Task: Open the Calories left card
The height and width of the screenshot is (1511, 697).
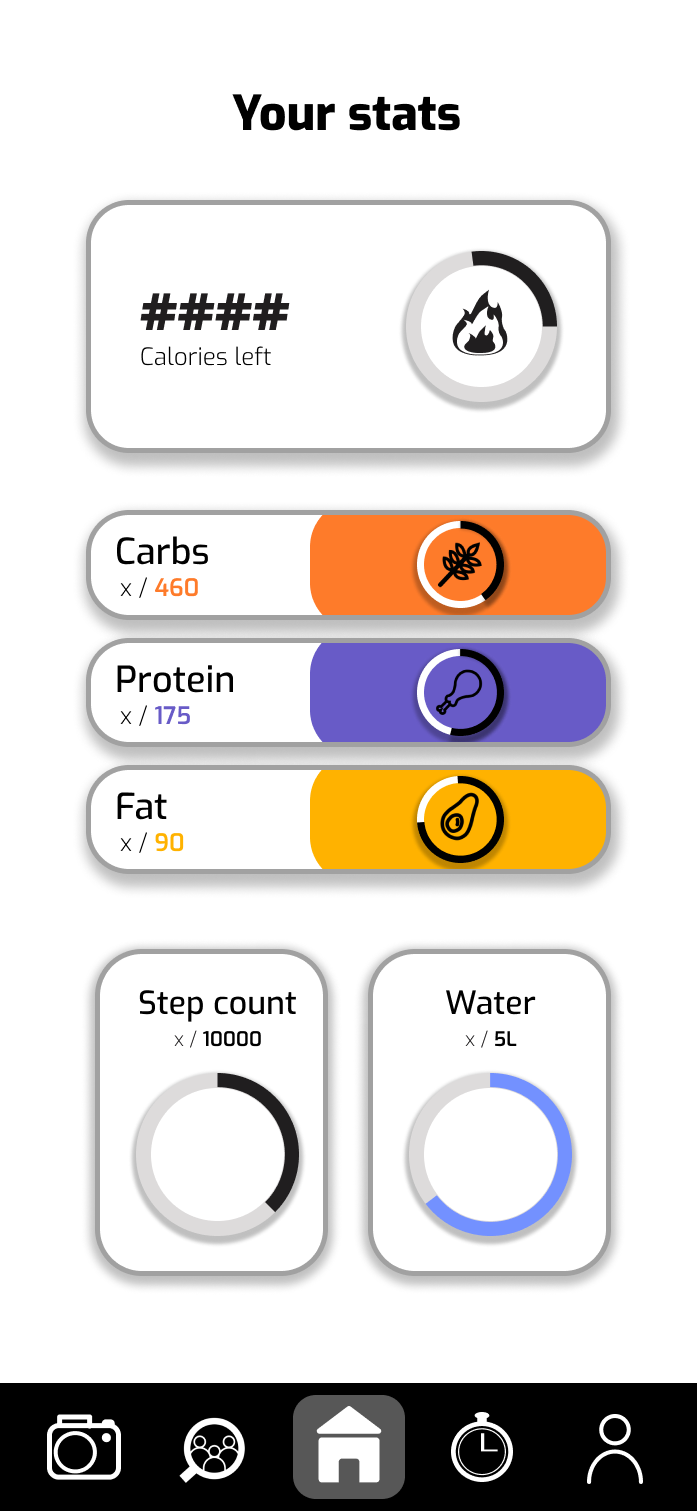Action: 348,326
